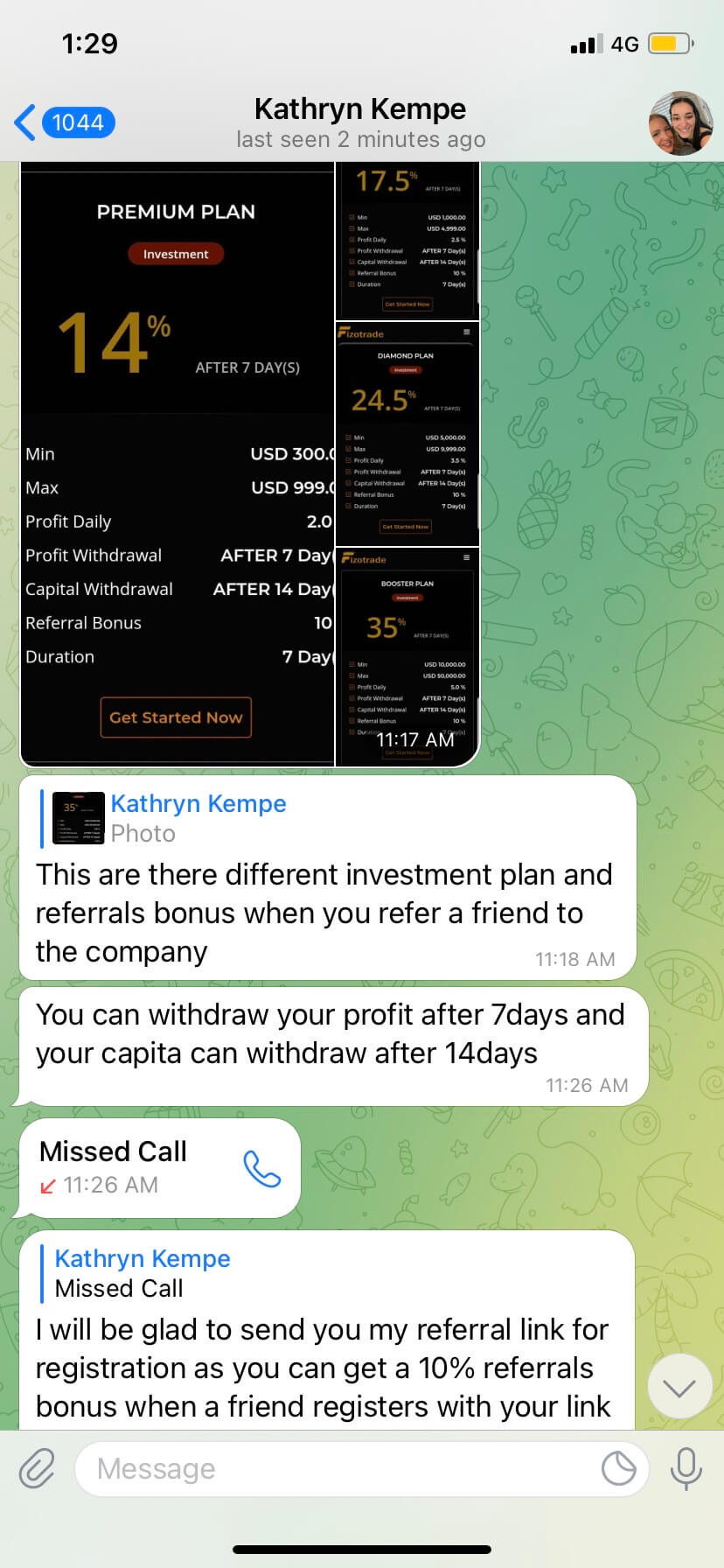Call back from the Missed Call bubble
The width and height of the screenshot is (724, 1568).
coord(261,1168)
